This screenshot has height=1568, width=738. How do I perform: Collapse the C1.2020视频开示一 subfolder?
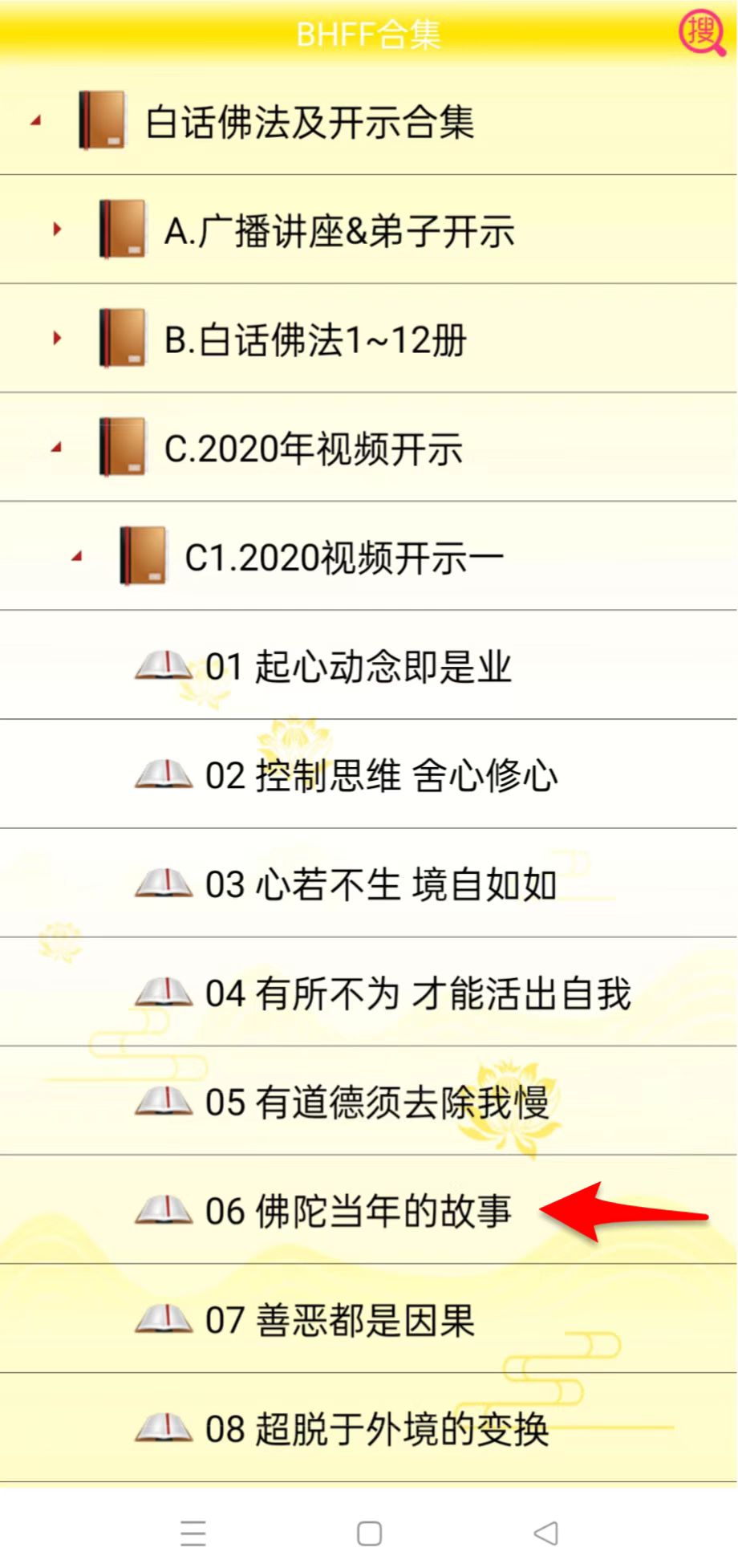point(76,556)
